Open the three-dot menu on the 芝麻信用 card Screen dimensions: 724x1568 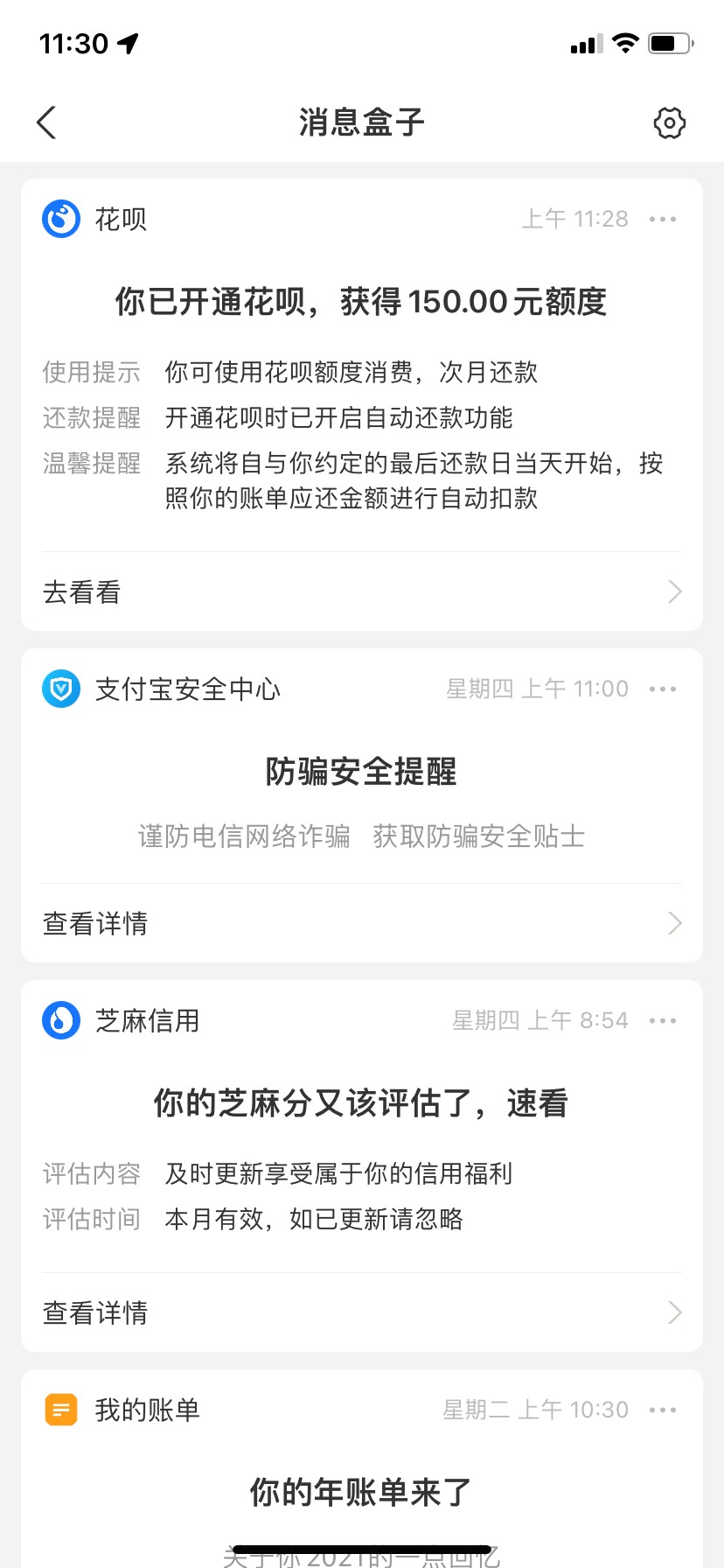click(x=663, y=1020)
